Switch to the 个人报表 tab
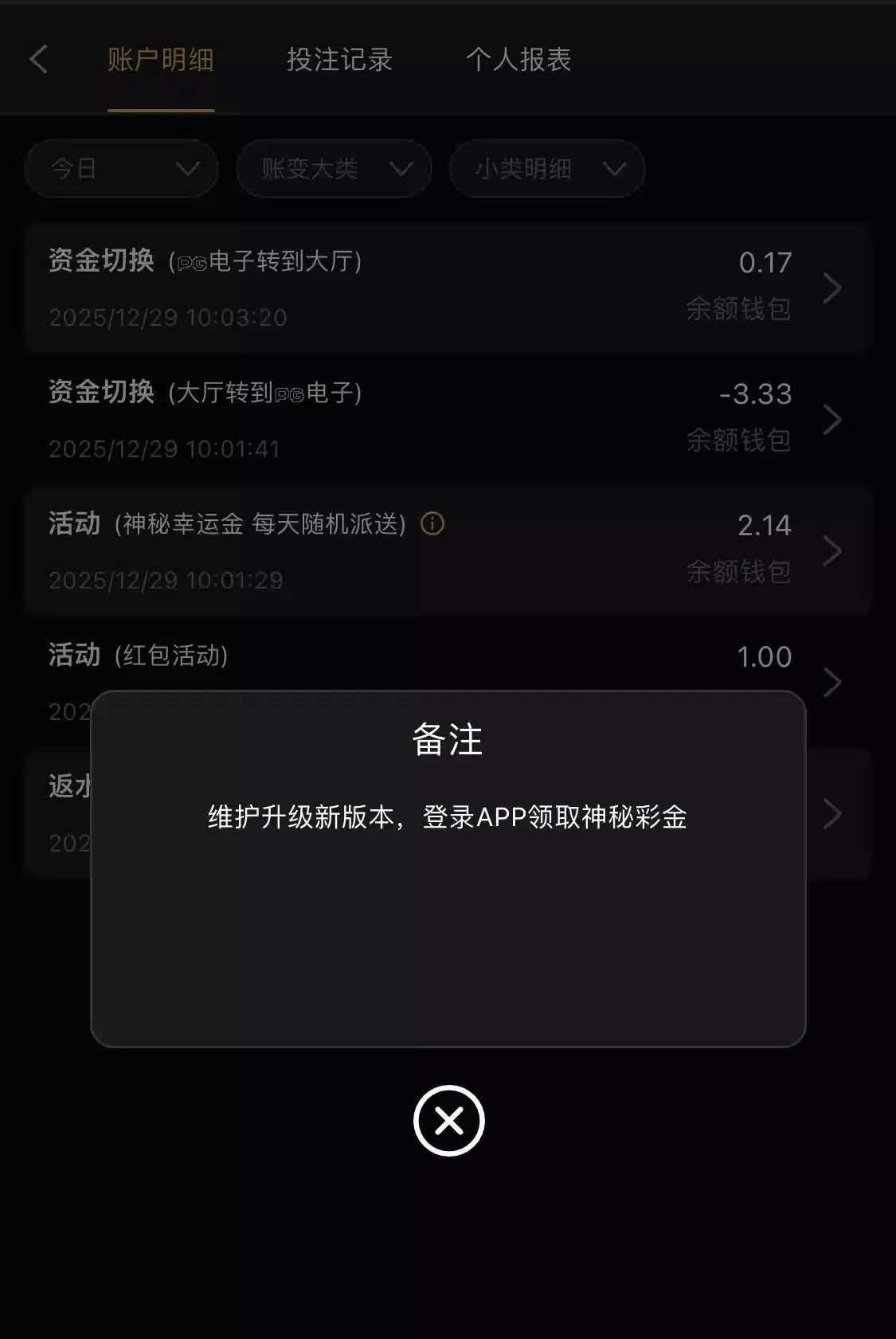This screenshot has width=896, height=1339. point(518,60)
